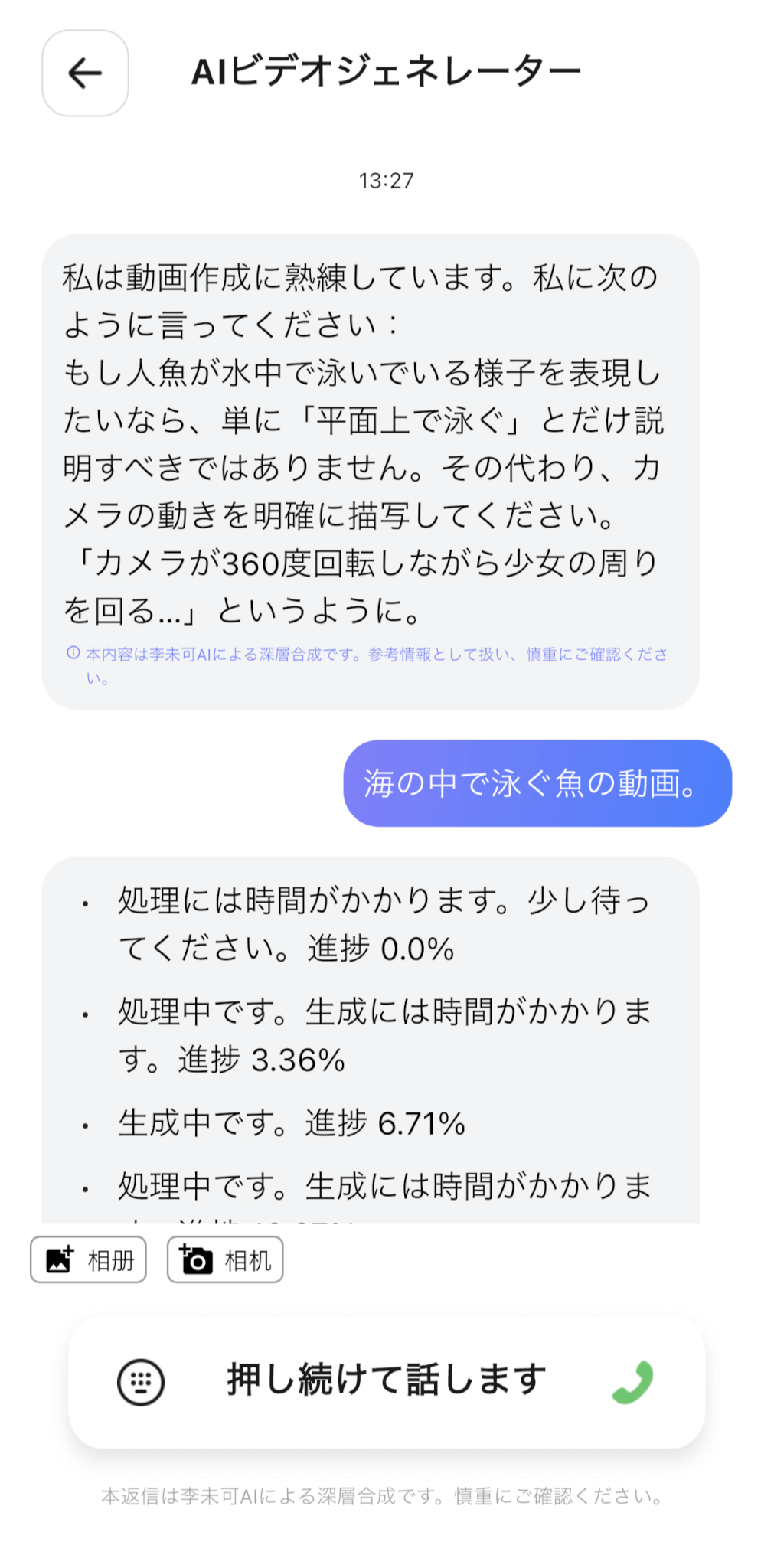Image resolution: width=774 pixels, height=1568 pixels.
Task: Tap the 押し続けて話します voice button
Action: point(387,1380)
